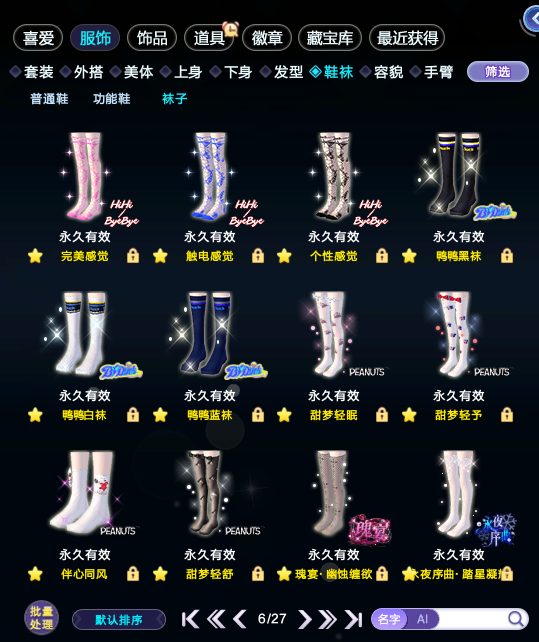Switch to the 饰品 tab
The height and width of the screenshot is (642, 539).
point(152,38)
